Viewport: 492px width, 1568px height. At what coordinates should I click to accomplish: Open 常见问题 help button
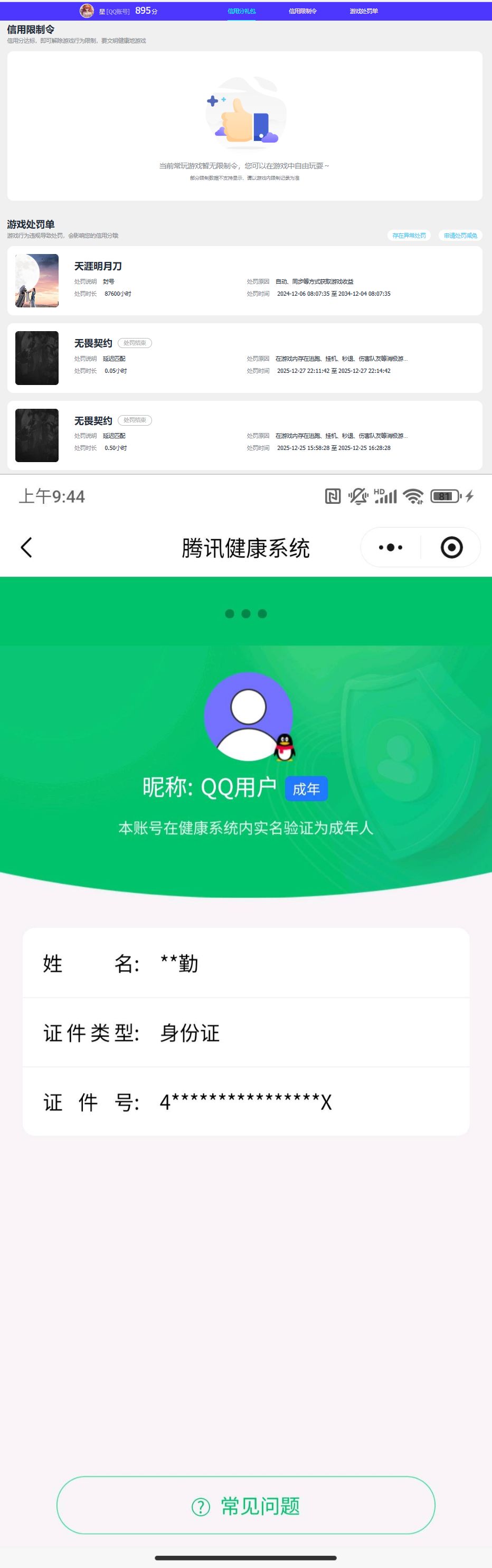[245, 1505]
